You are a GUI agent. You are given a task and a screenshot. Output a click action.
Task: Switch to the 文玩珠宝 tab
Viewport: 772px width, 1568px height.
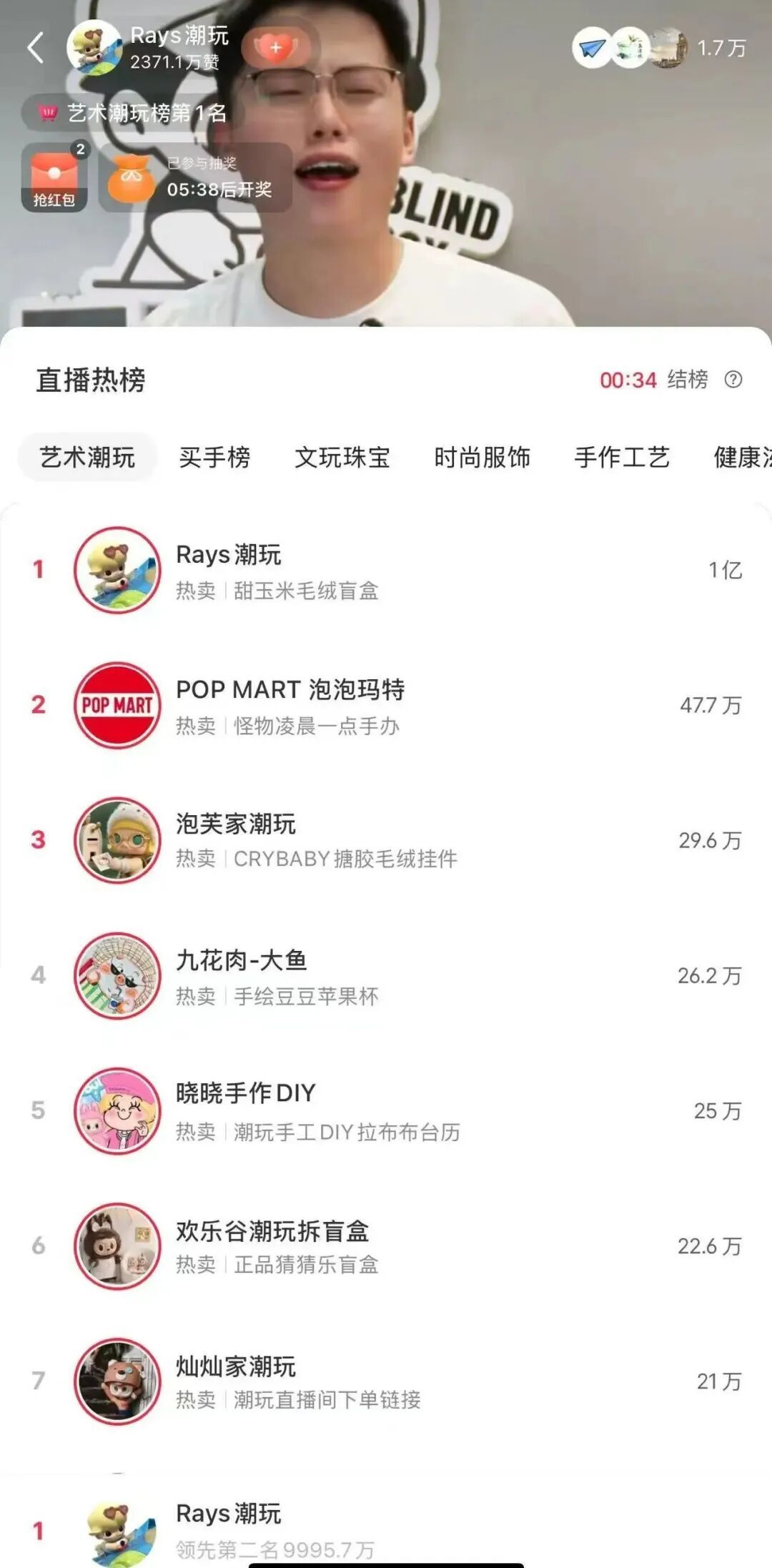[342, 458]
